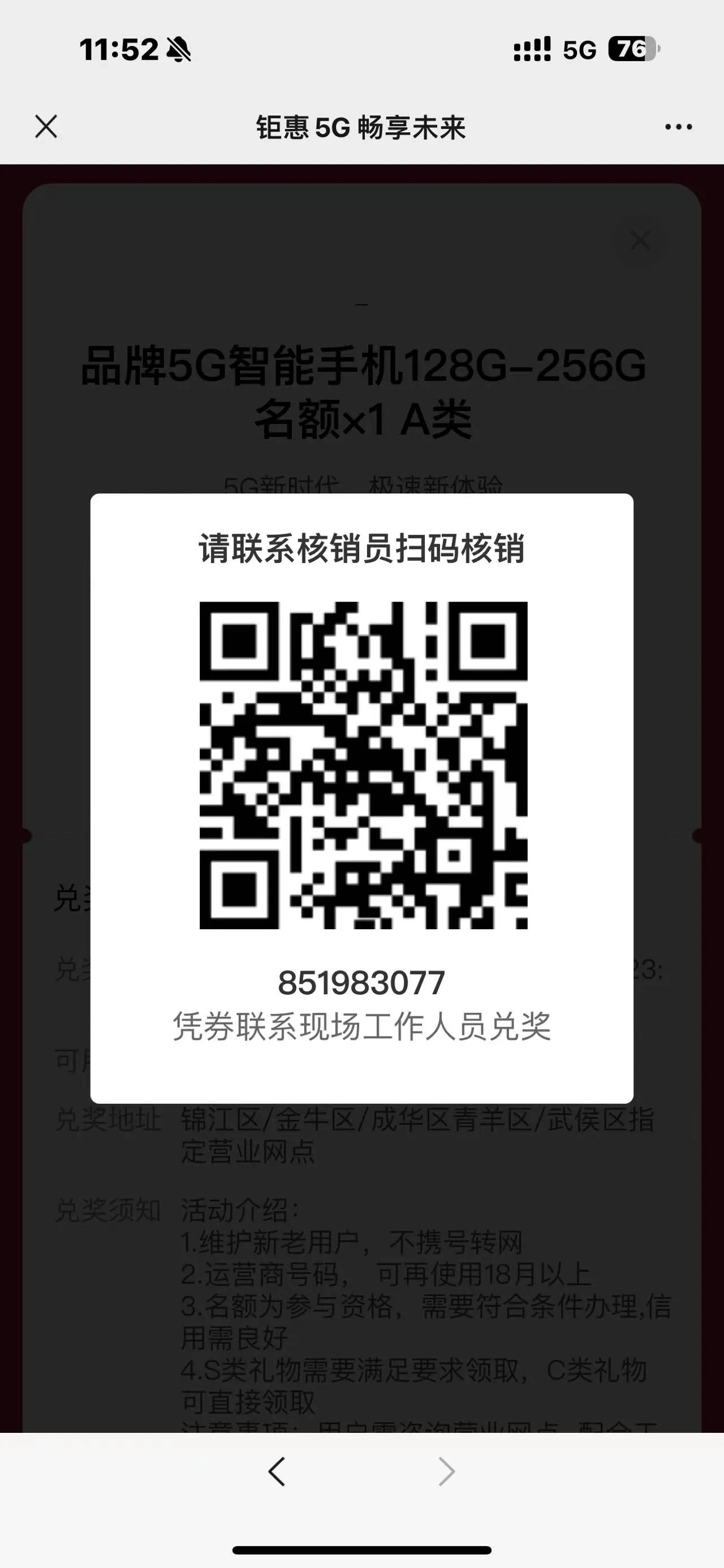The width and height of the screenshot is (724, 1568).
Task: Go back to the previous web page
Action: (277, 1472)
